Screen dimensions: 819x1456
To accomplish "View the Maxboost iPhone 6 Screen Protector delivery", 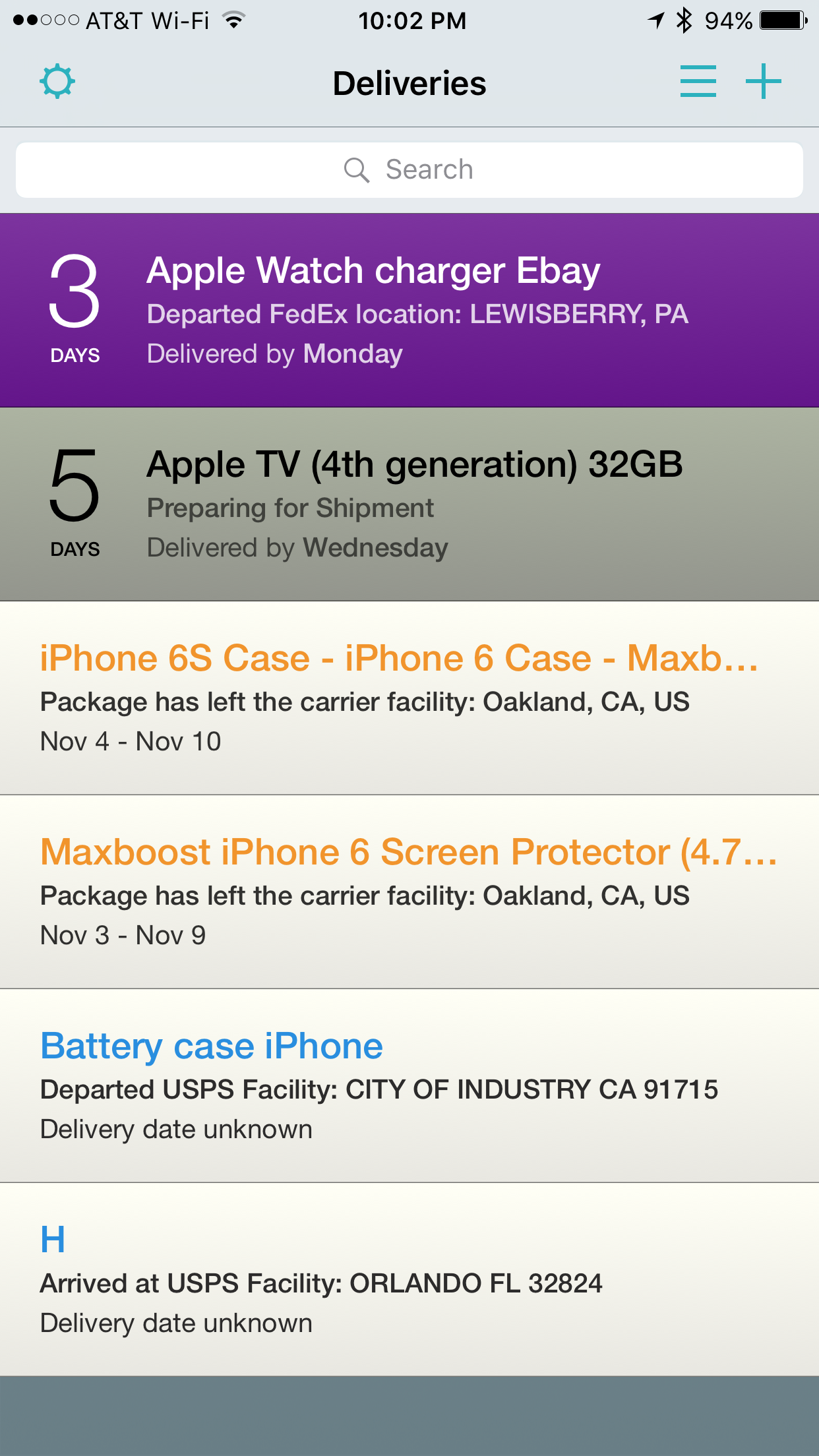I will point(409,892).
